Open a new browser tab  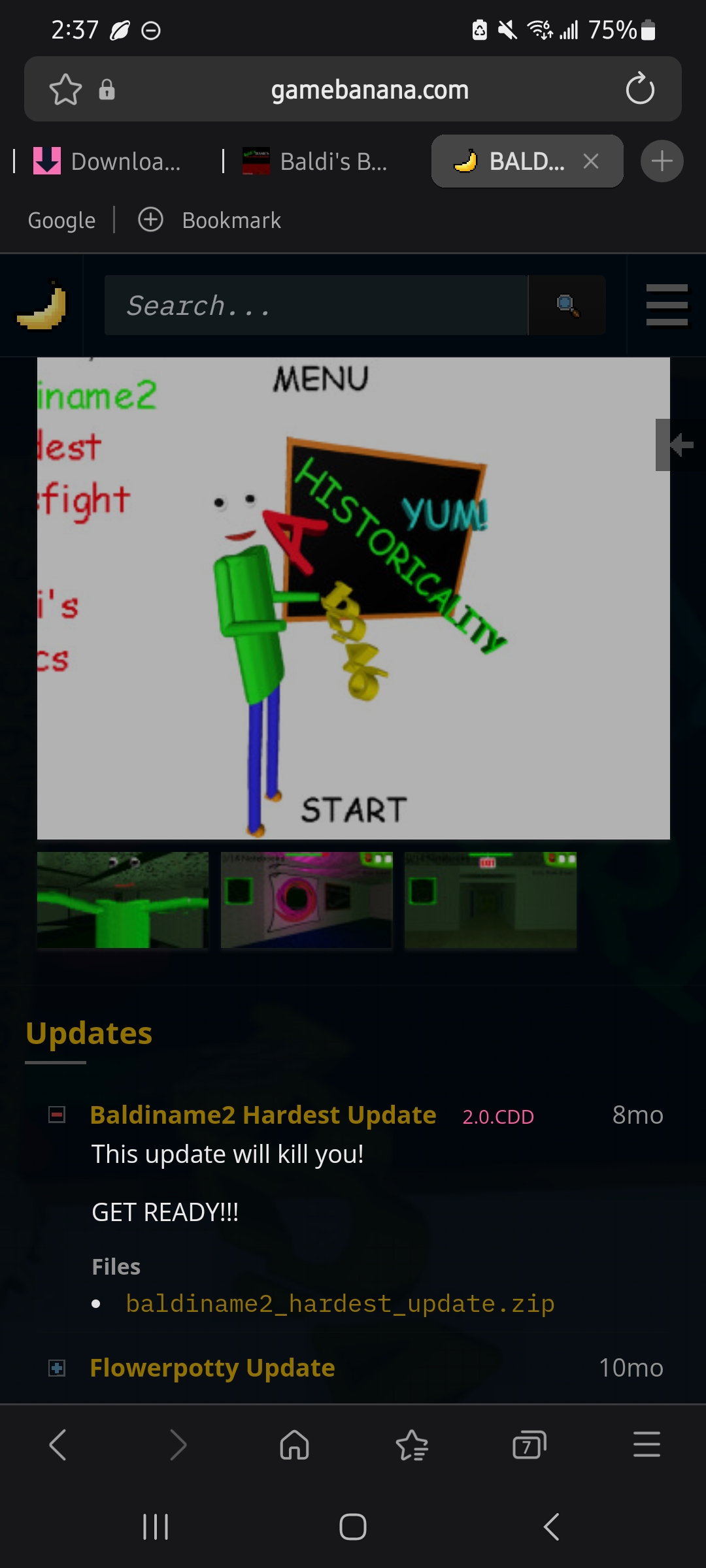tap(662, 161)
